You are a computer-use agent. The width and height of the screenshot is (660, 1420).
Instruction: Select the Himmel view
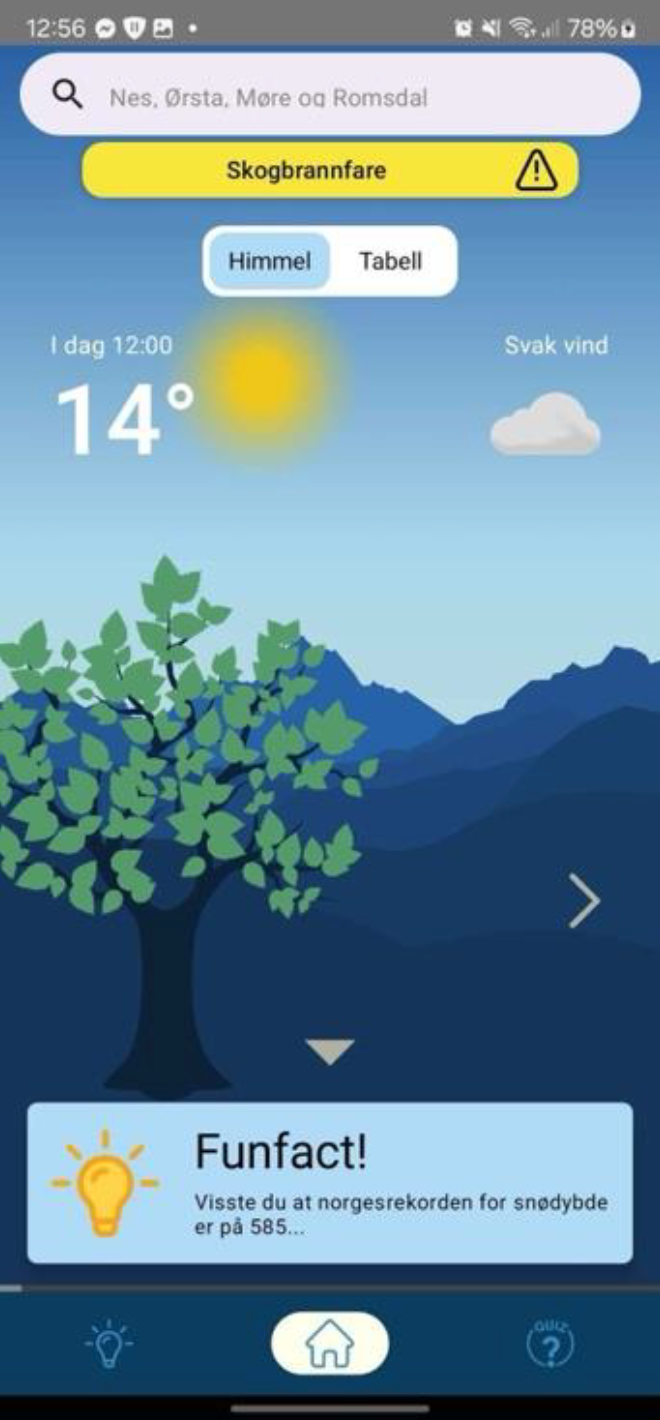(x=269, y=262)
